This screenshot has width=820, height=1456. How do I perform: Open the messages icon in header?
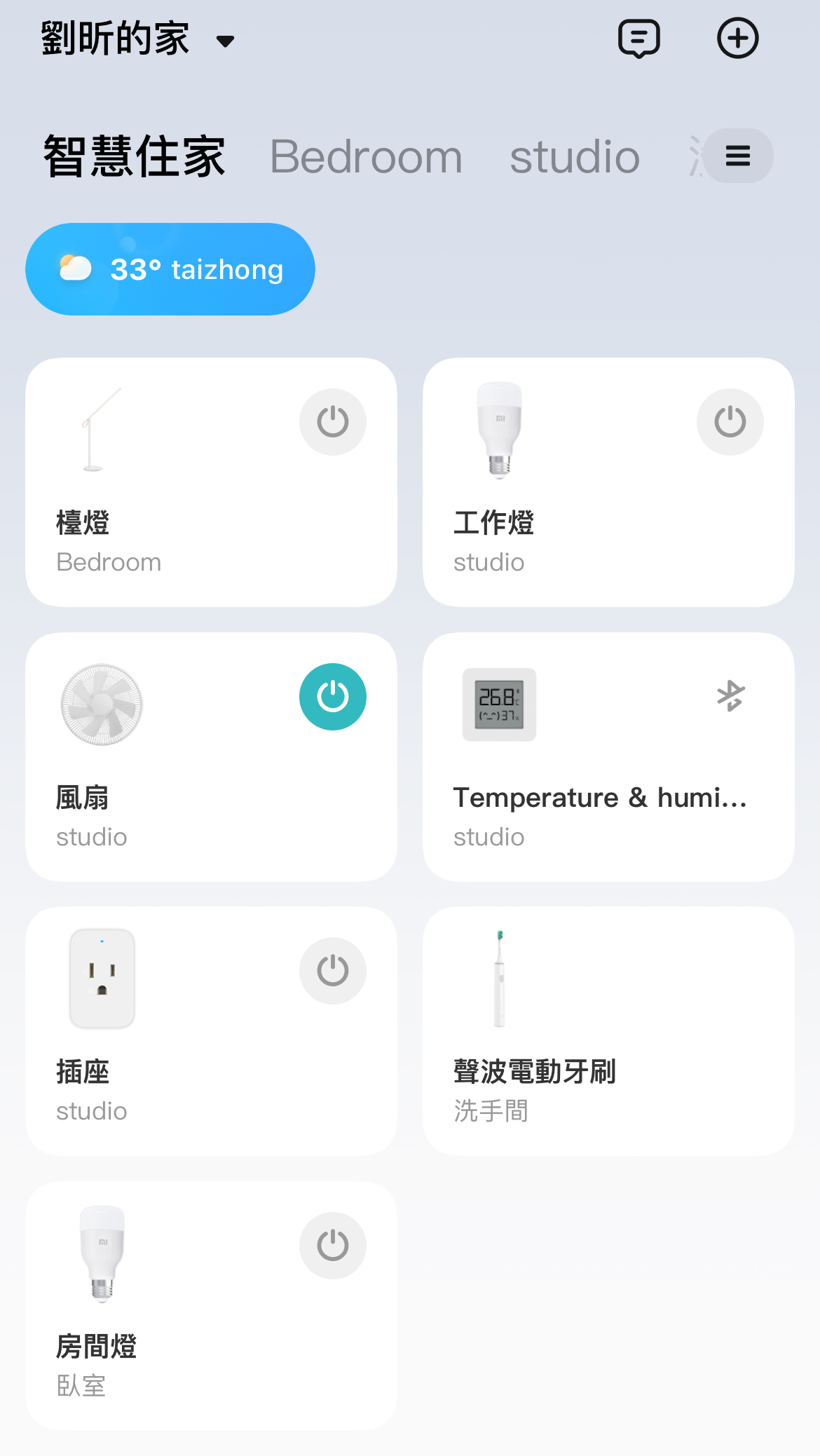[638, 39]
